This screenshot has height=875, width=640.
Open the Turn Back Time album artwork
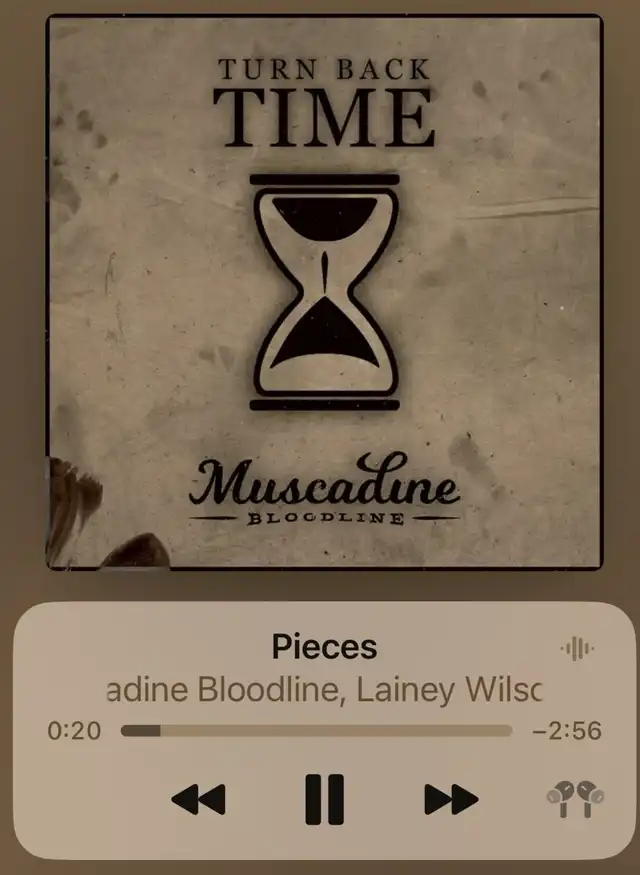point(324,292)
